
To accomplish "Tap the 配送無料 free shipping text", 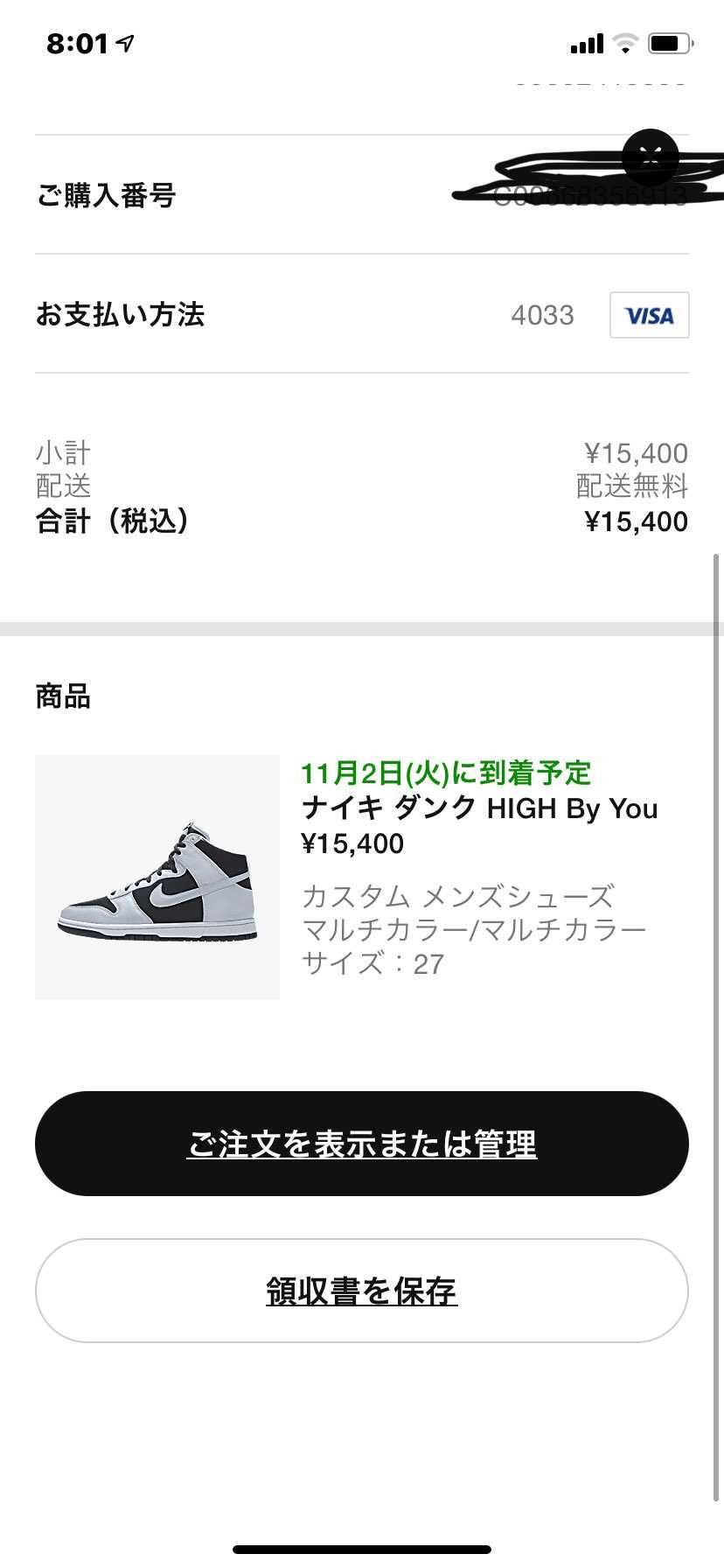I will (x=631, y=486).
